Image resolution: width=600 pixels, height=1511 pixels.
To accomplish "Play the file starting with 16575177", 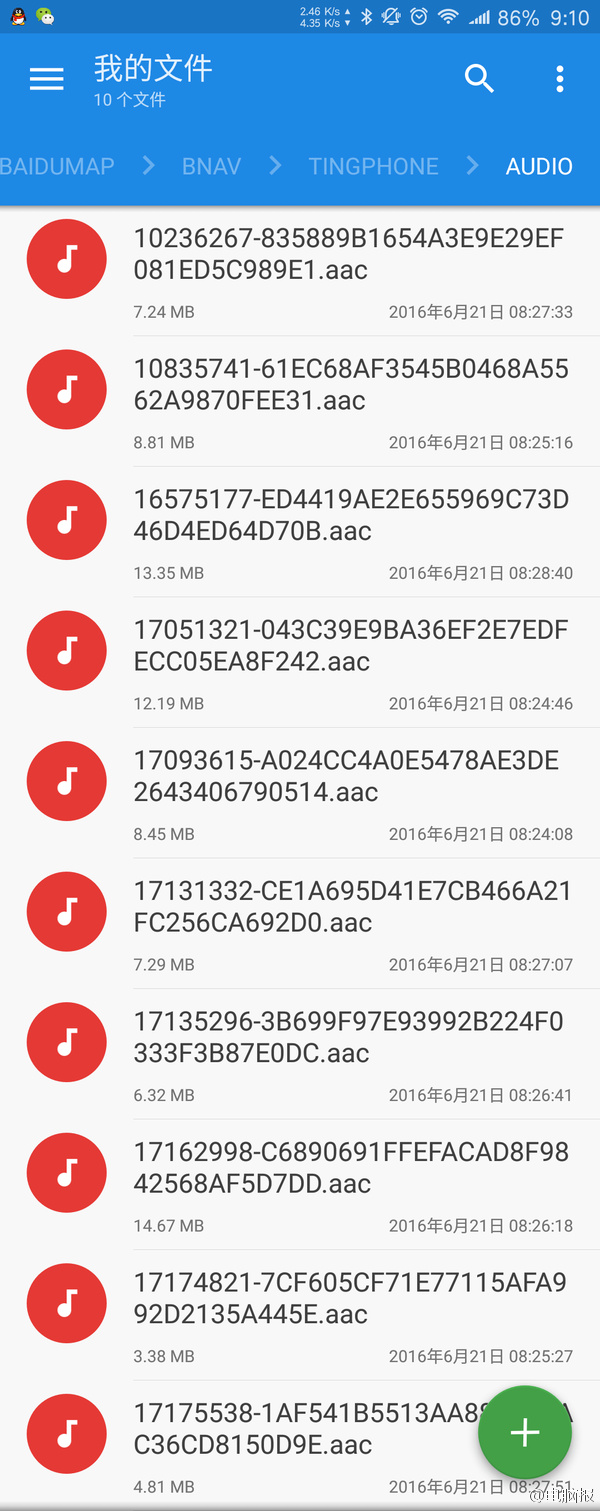I will (x=350, y=516).
